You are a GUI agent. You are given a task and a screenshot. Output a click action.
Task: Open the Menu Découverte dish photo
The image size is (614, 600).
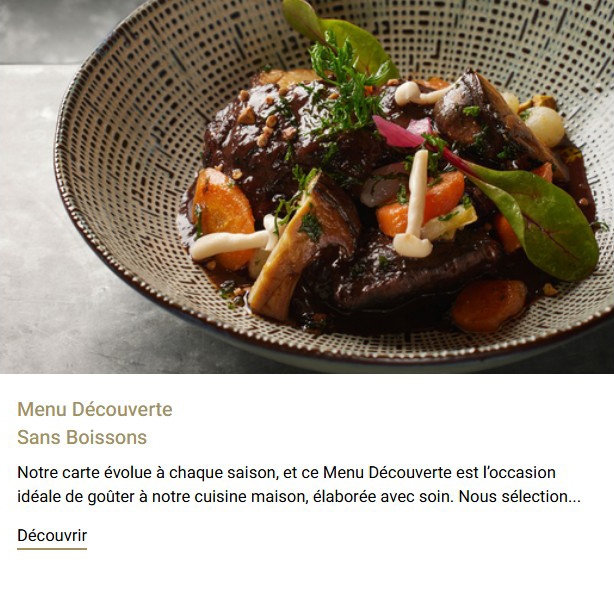tap(307, 187)
